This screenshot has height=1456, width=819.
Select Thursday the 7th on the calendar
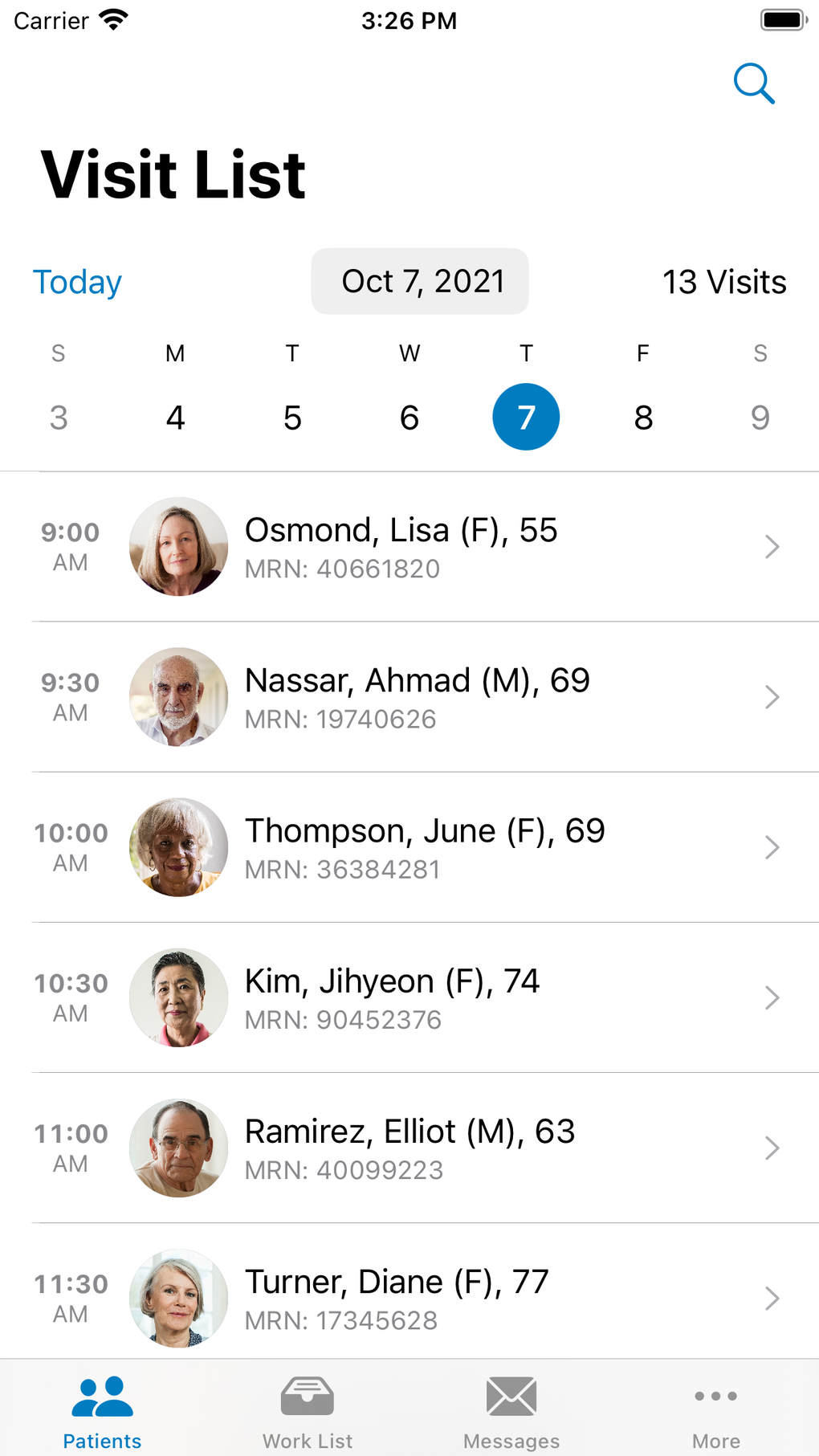pos(526,417)
